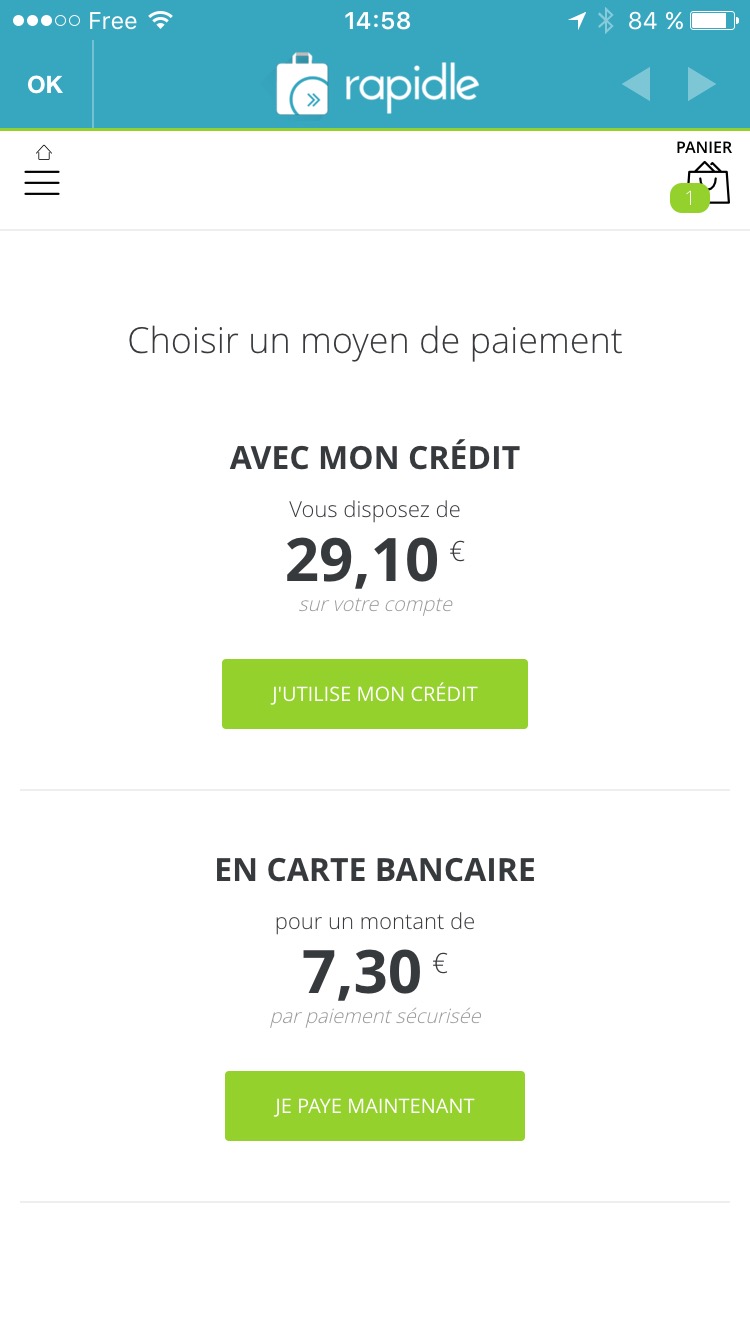This screenshot has width=750, height=1334.
Task: Tap the OK button in header
Action: pos(45,85)
